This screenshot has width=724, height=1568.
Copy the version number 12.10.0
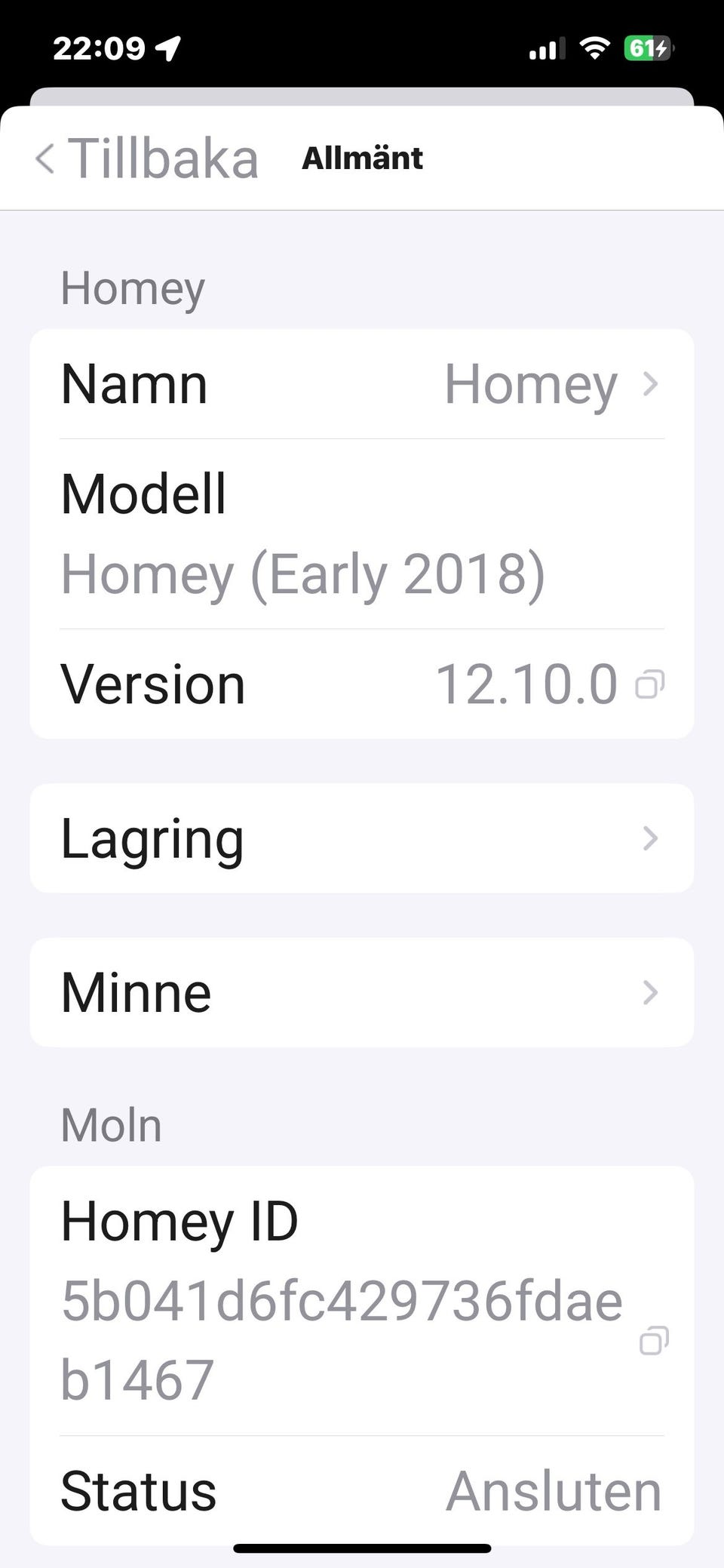click(650, 684)
